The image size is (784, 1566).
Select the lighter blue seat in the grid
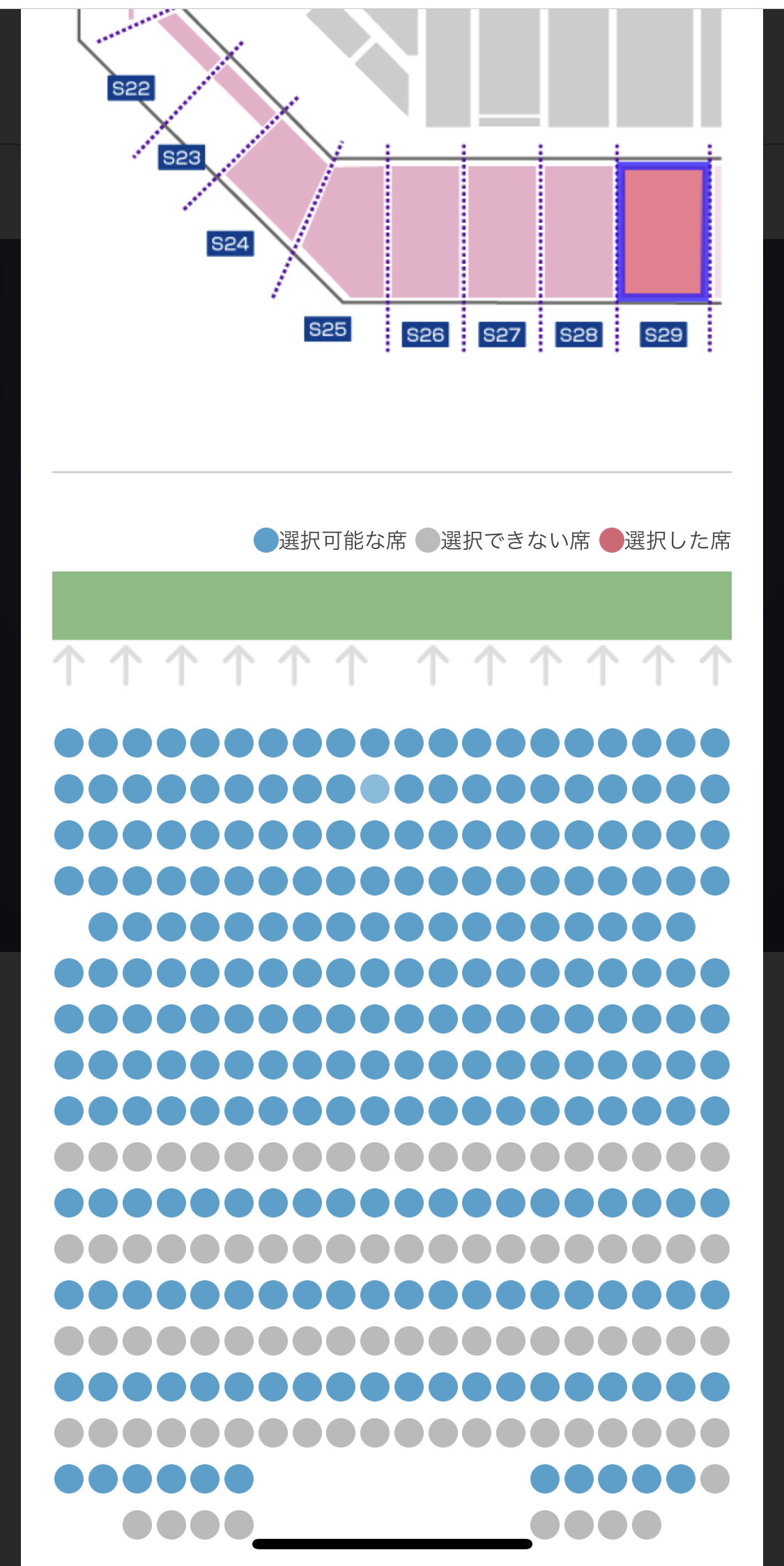(375, 789)
